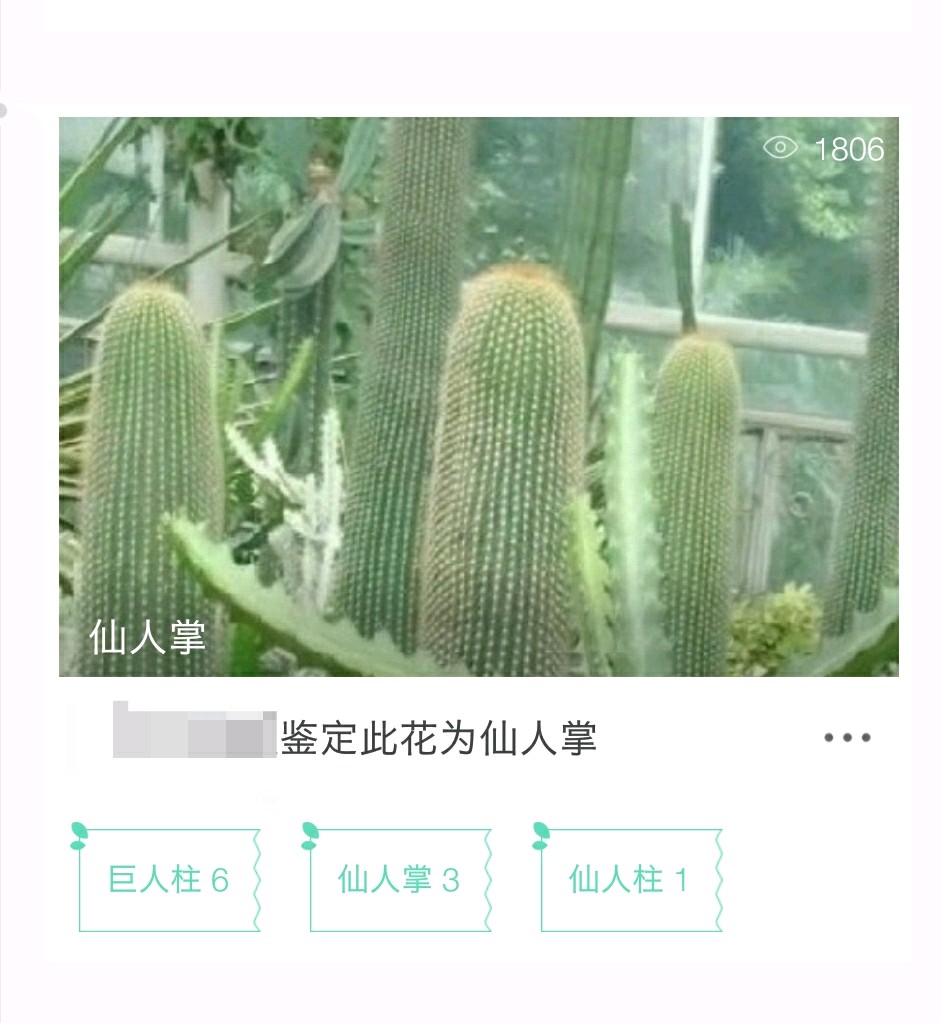Open the three-dot overflow menu

847,738
